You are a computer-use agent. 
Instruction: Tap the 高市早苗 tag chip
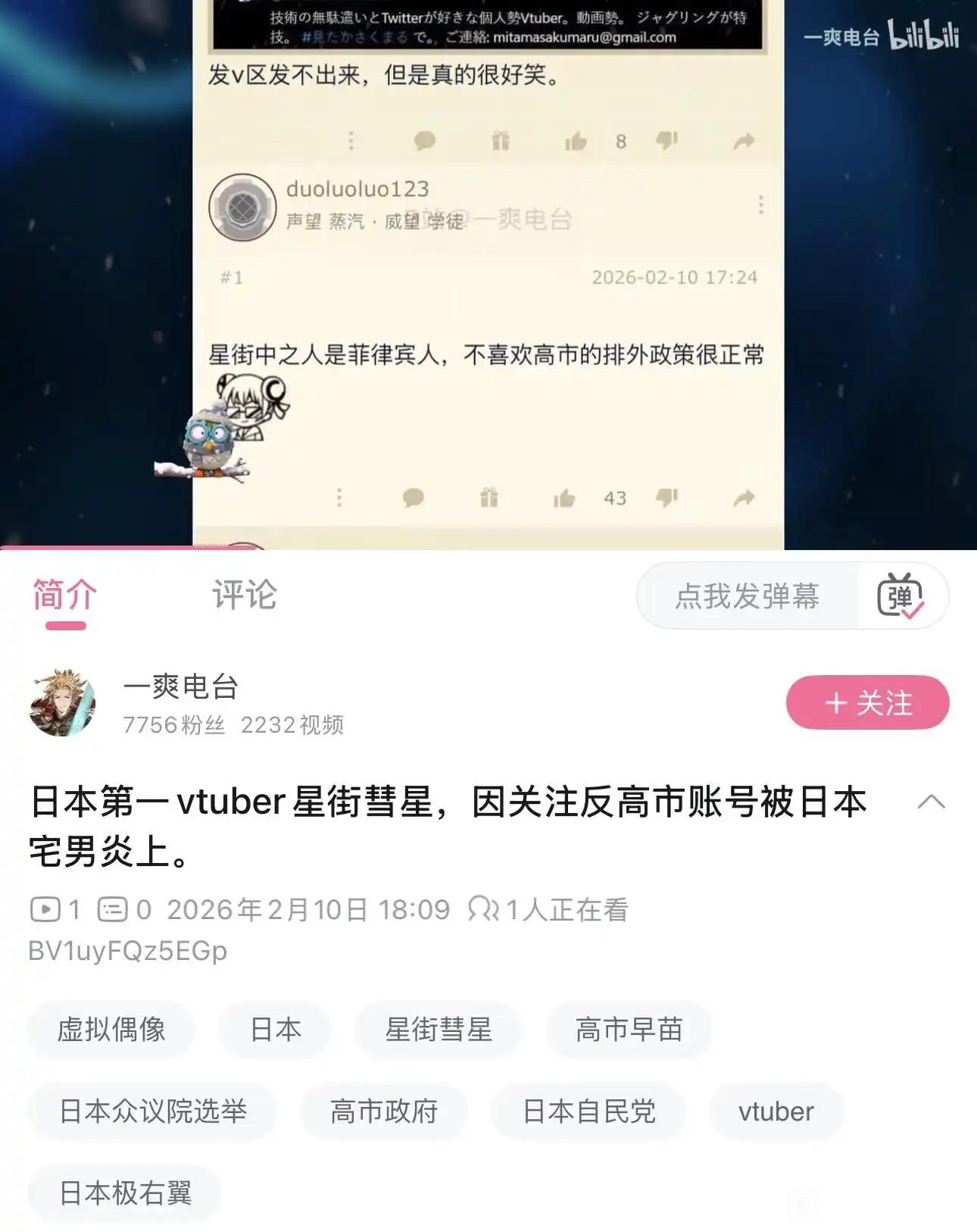pyautogui.click(x=629, y=1029)
